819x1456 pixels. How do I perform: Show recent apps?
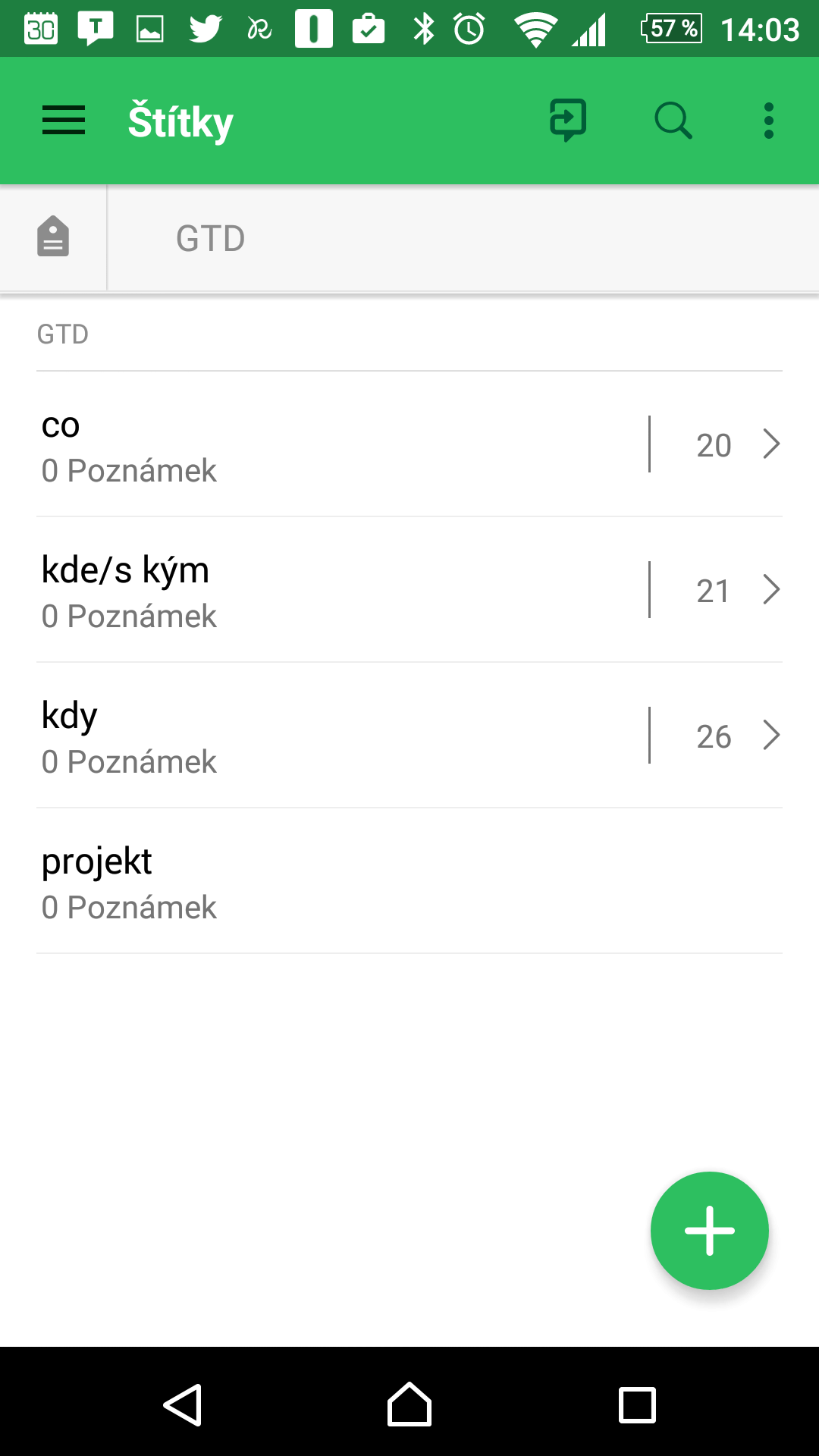[637, 1405]
